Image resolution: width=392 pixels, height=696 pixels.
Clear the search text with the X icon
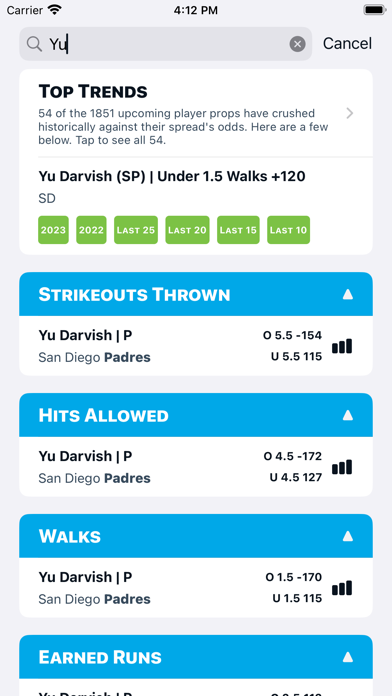point(297,44)
